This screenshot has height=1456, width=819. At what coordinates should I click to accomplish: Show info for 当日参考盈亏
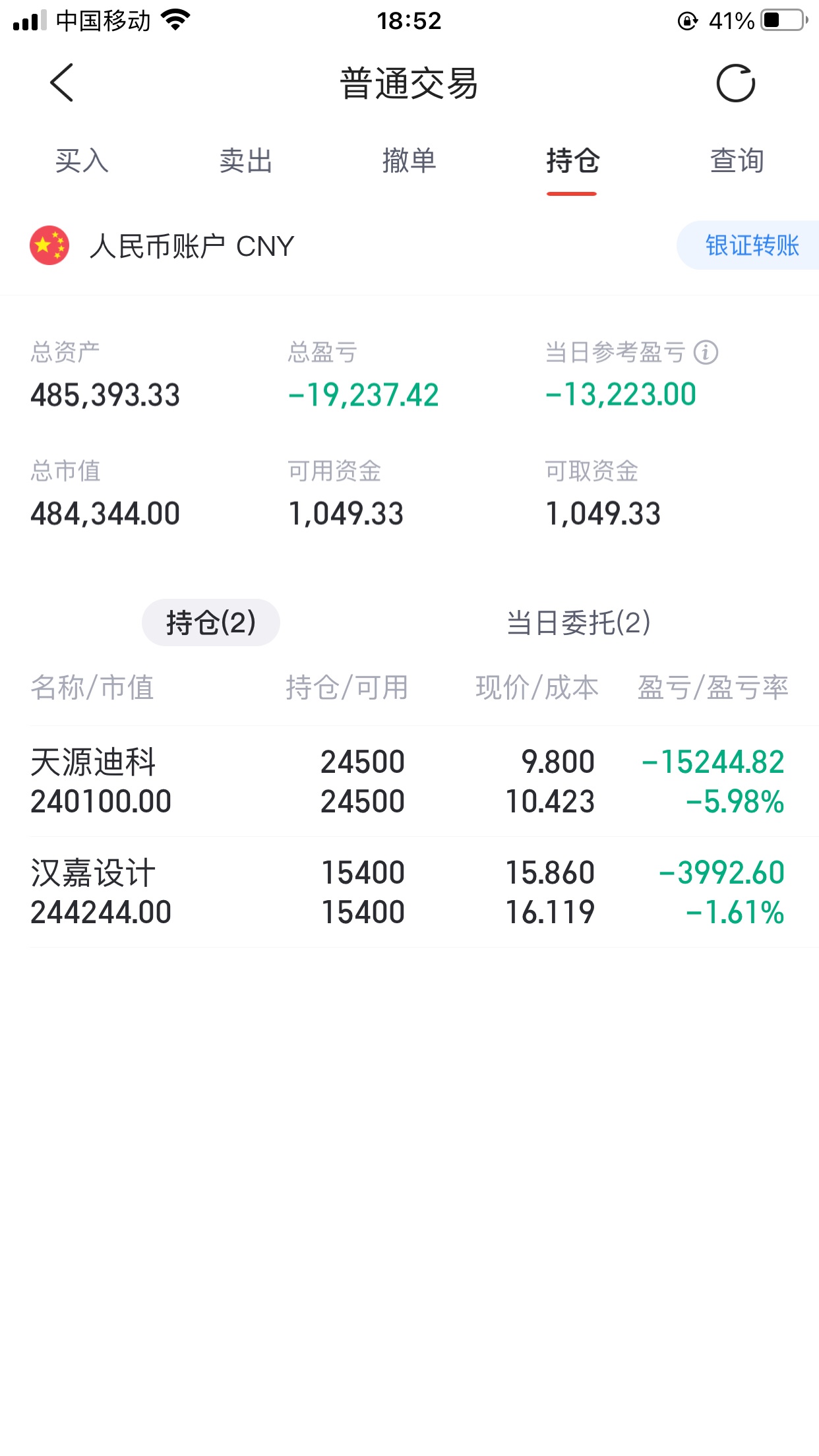706,352
